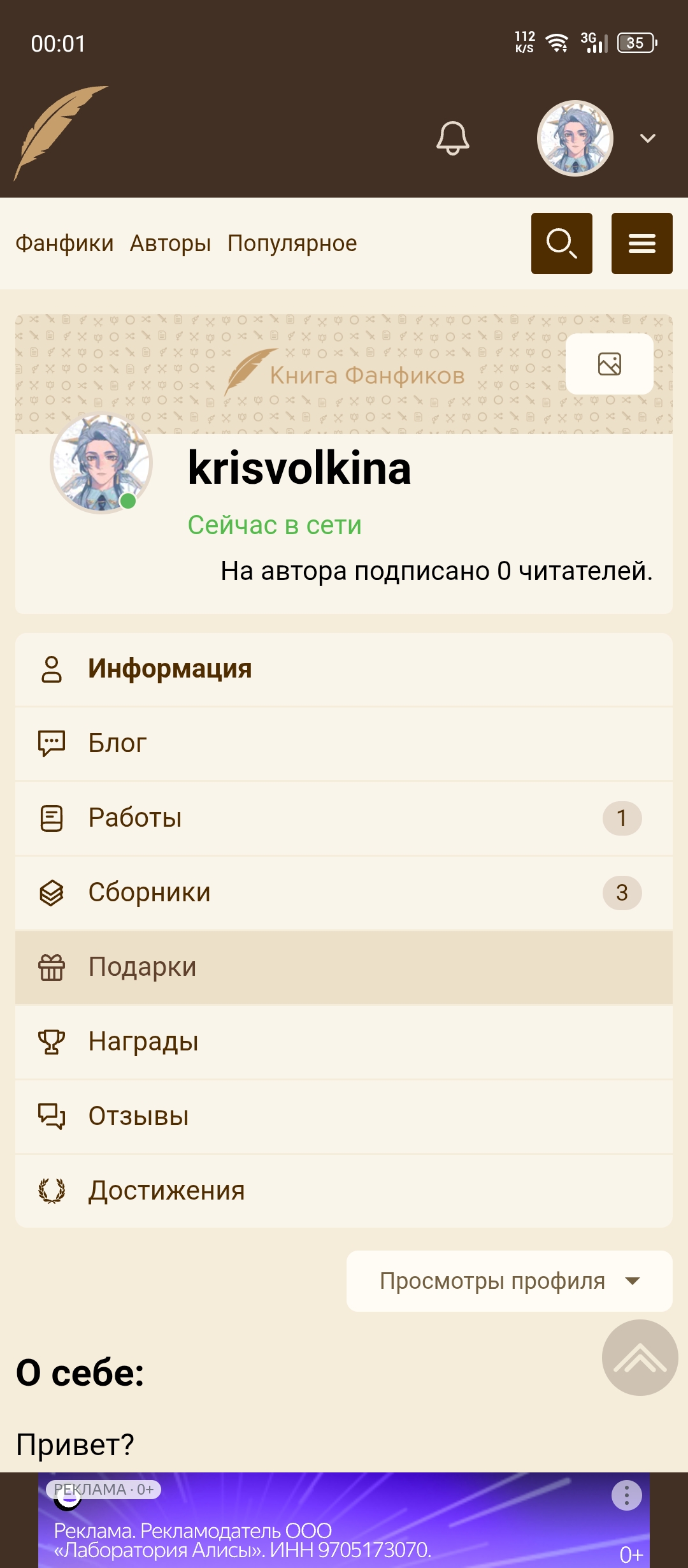Open the Авторы section
The width and height of the screenshot is (688, 1568).
point(170,243)
